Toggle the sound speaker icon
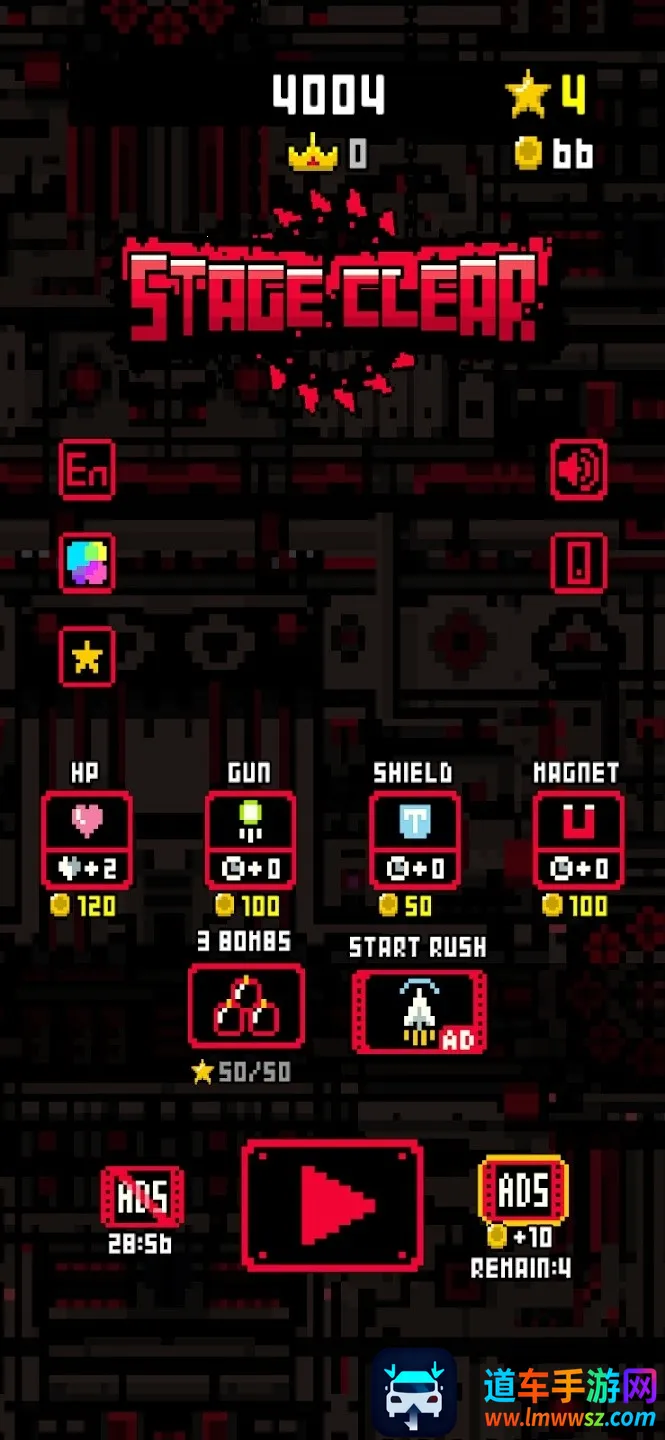This screenshot has height=1440, width=665. pyautogui.click(x=579, y=470)
